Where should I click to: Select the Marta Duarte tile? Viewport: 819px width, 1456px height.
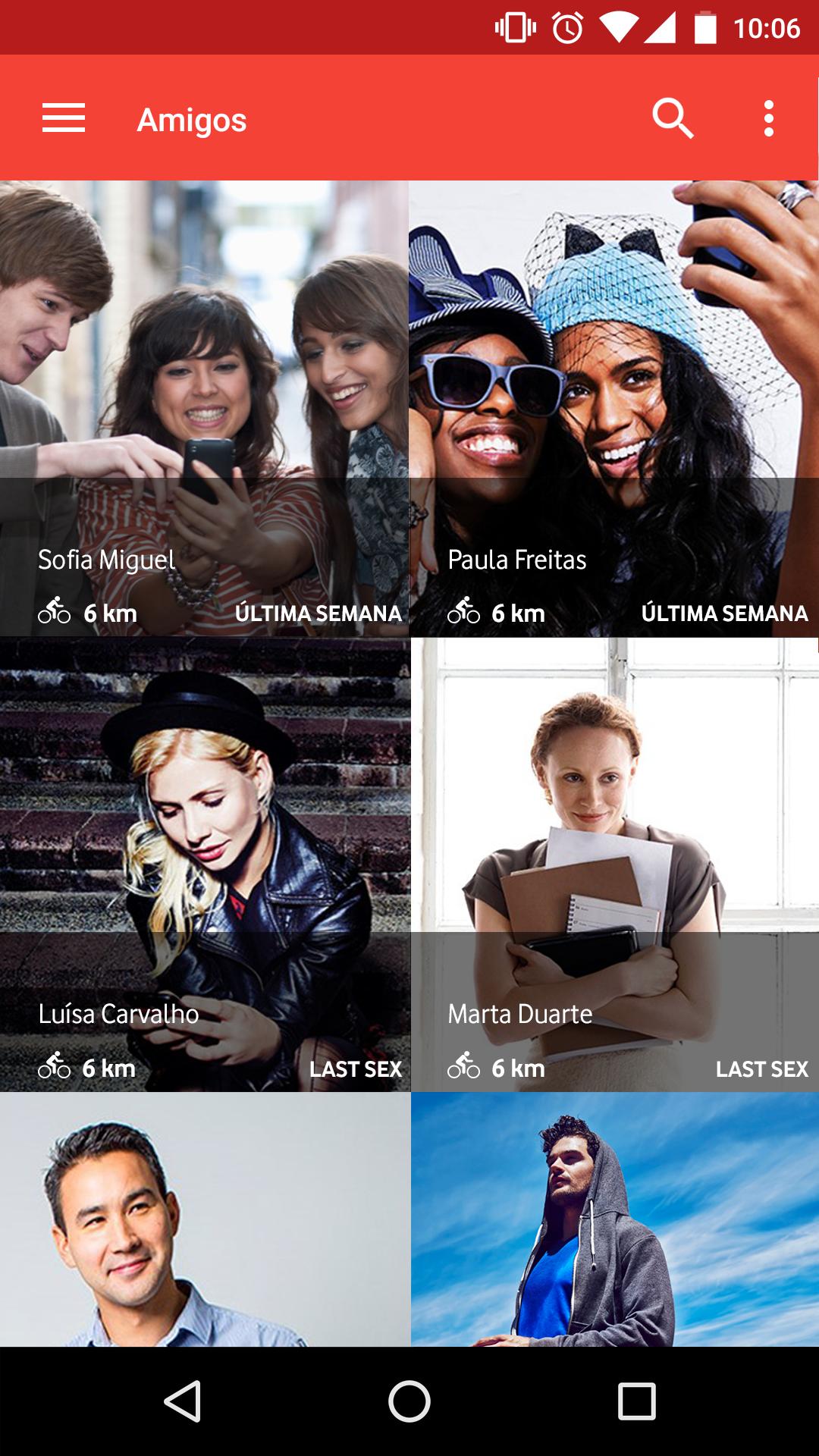[615, 864]
